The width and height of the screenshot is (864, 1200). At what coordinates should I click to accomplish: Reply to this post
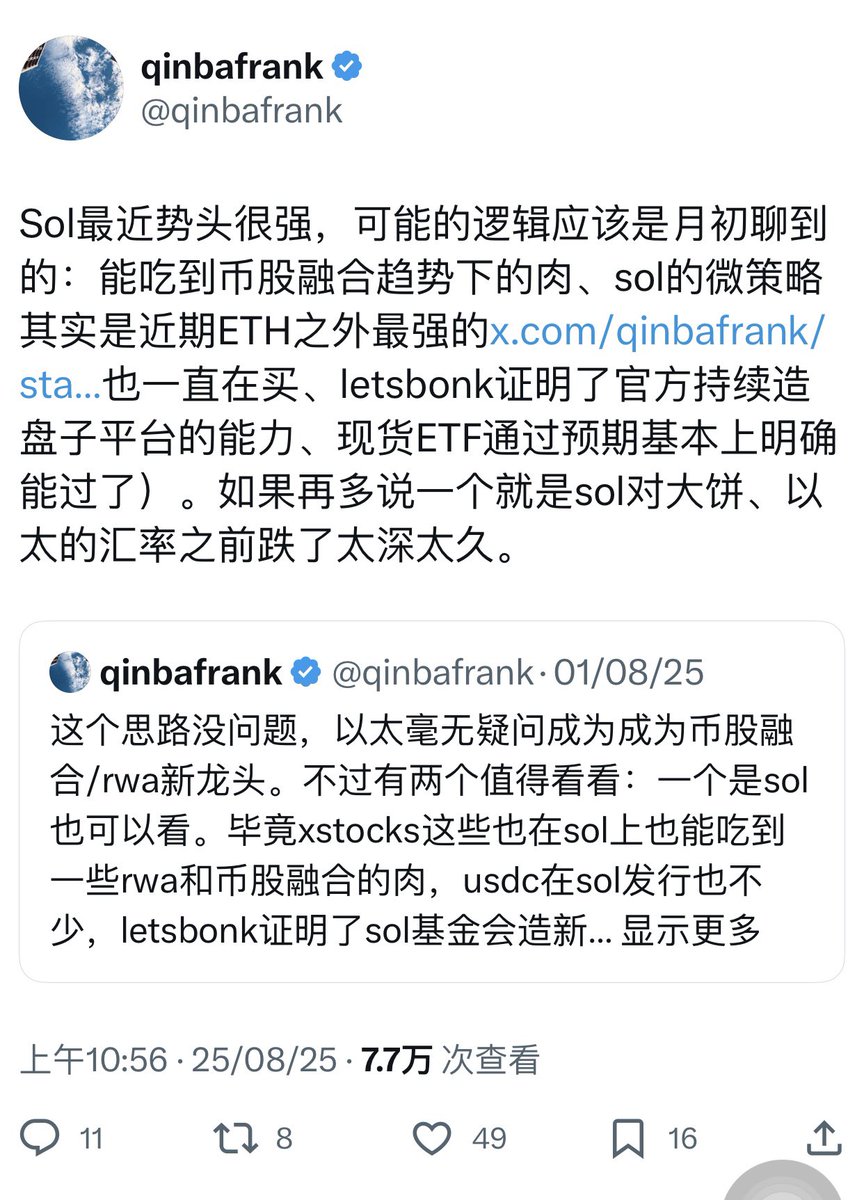[41, 1138]
